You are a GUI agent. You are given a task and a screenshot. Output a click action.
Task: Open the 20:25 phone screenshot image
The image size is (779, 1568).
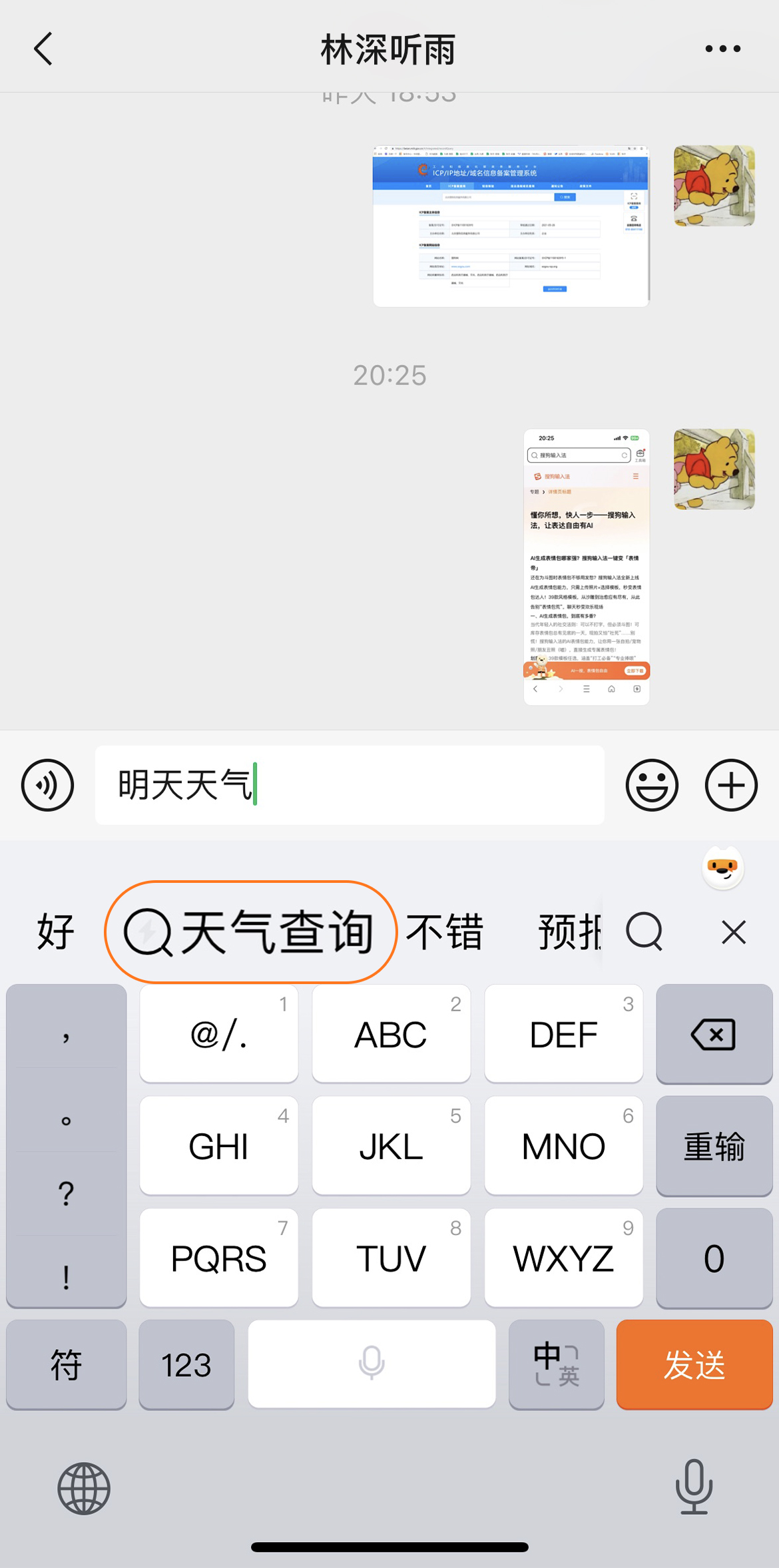(586, 567)
